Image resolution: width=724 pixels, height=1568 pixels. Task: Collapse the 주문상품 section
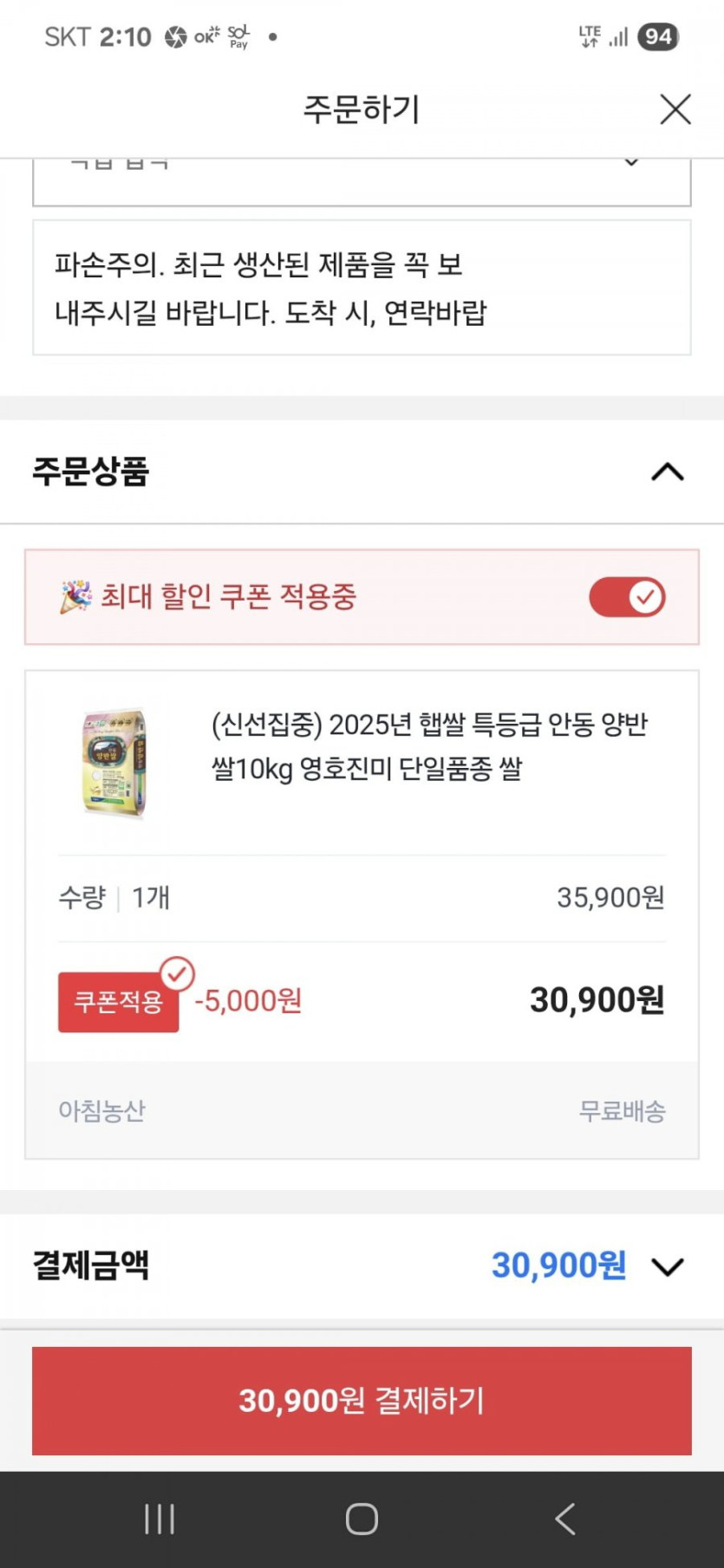[x=667, y=472]
